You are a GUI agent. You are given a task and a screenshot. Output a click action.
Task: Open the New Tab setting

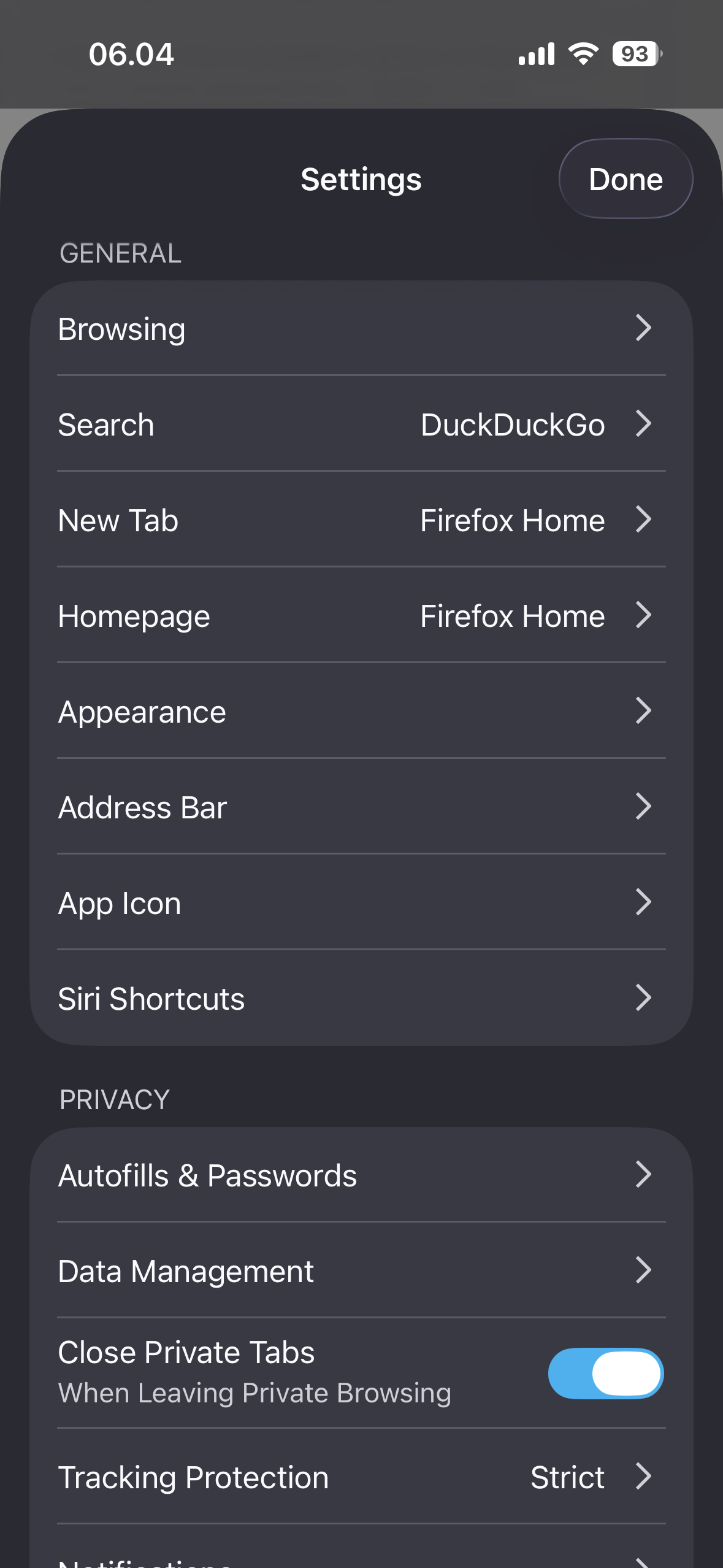361,520
